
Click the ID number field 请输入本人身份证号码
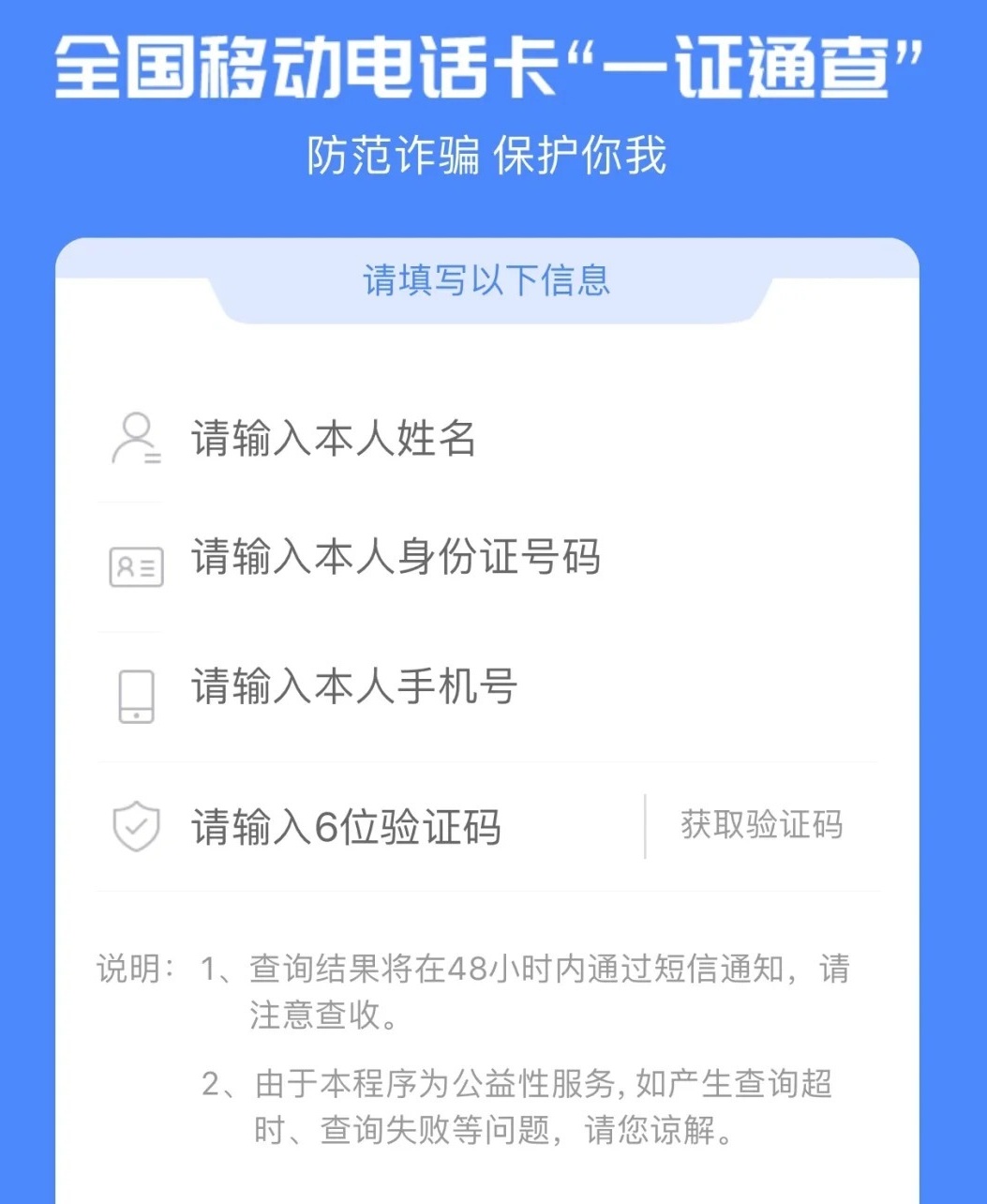pyautogui.click(x=397, y=558)
